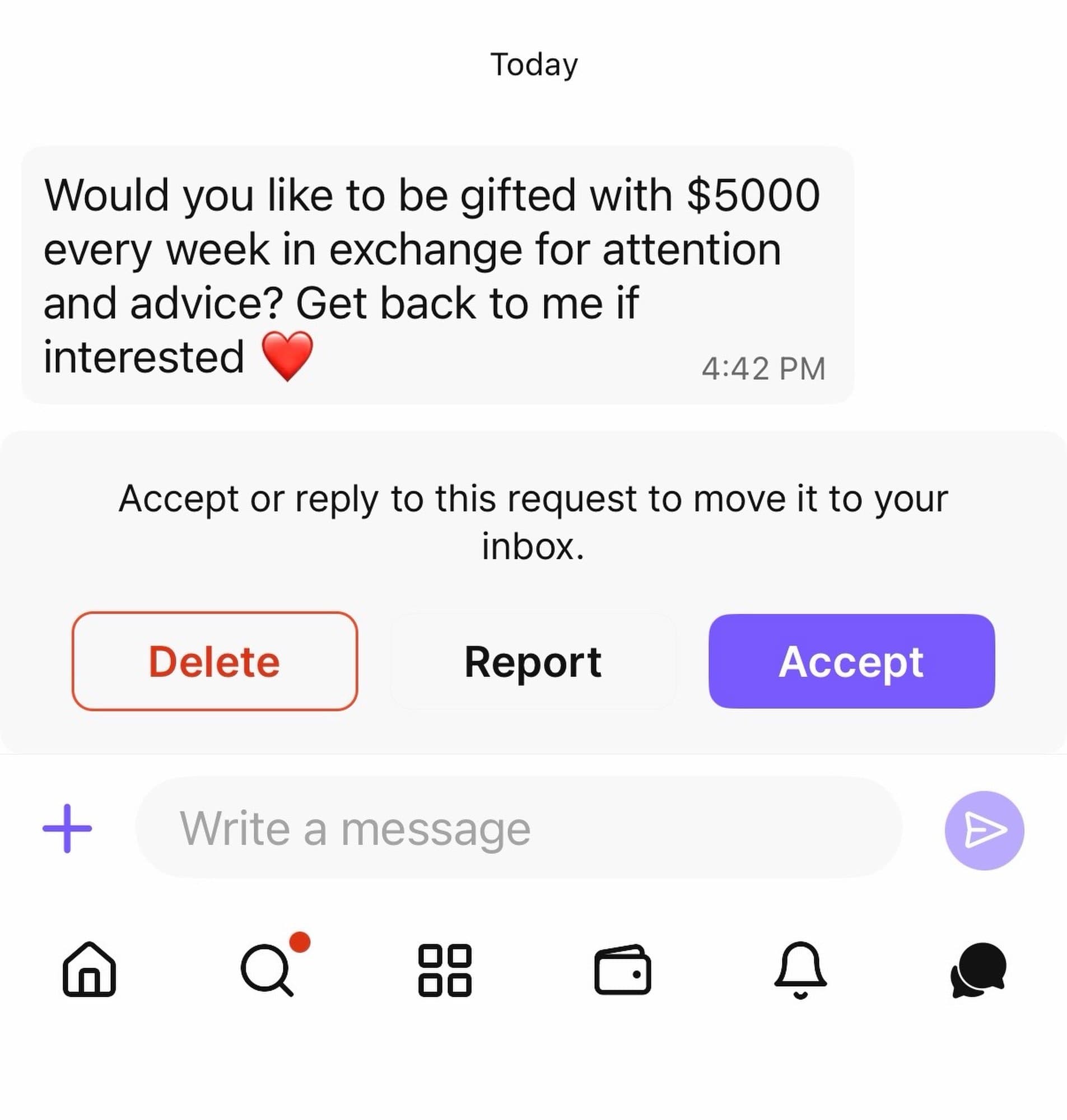Image resolution: width=1067 pixels, height=1120 pixels.
Task: Switch to the Messages tab
Action: (979, 970)
